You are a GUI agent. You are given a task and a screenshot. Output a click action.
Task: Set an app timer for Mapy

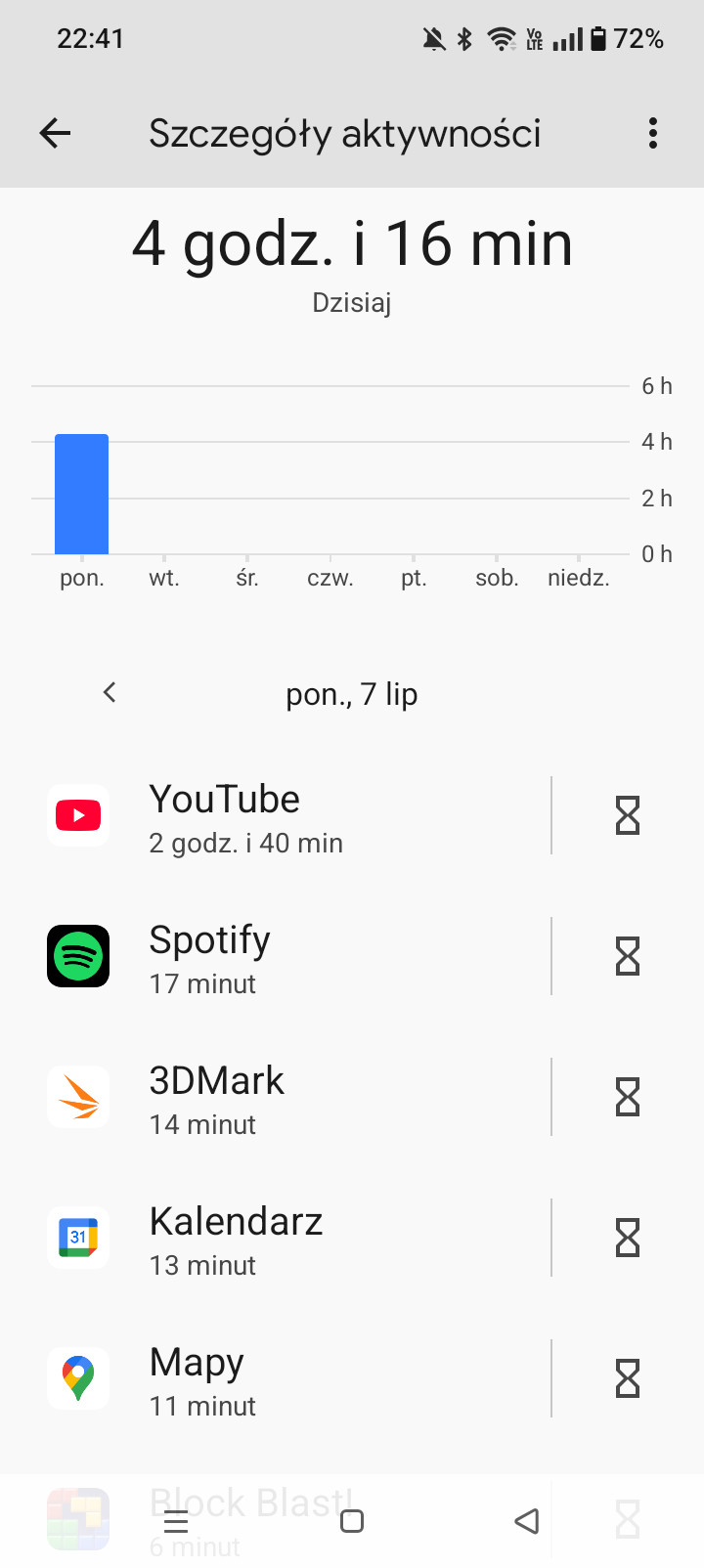coord(628,1378)
